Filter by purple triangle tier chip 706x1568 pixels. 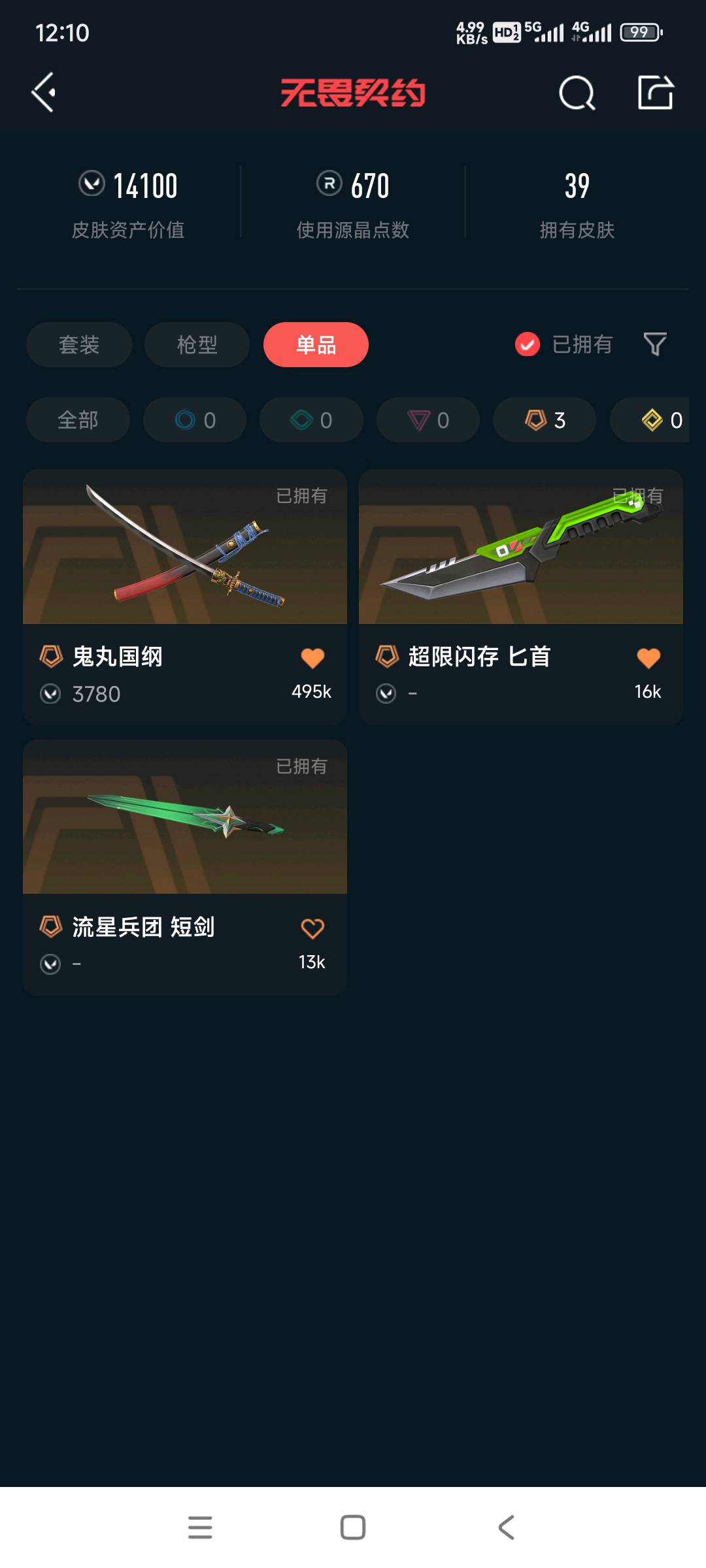coord(428,420)
